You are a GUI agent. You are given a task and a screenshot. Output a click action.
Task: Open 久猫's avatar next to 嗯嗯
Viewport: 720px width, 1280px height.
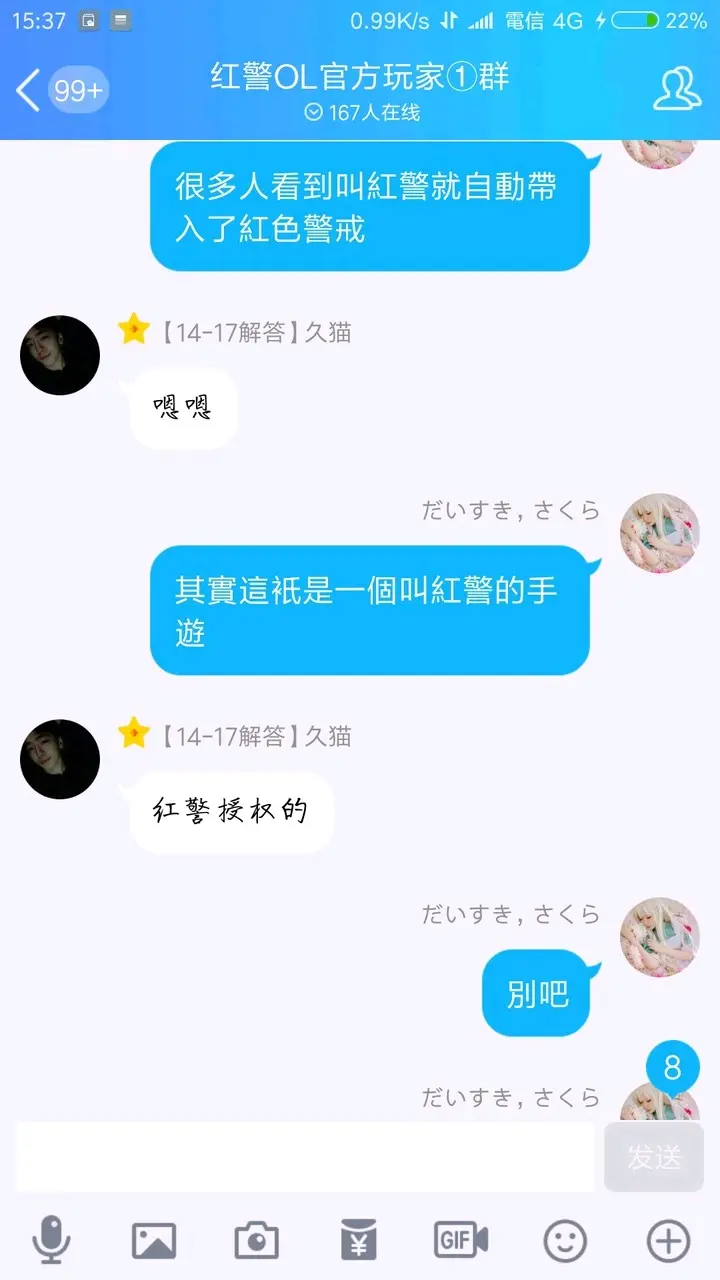[60, 355]
